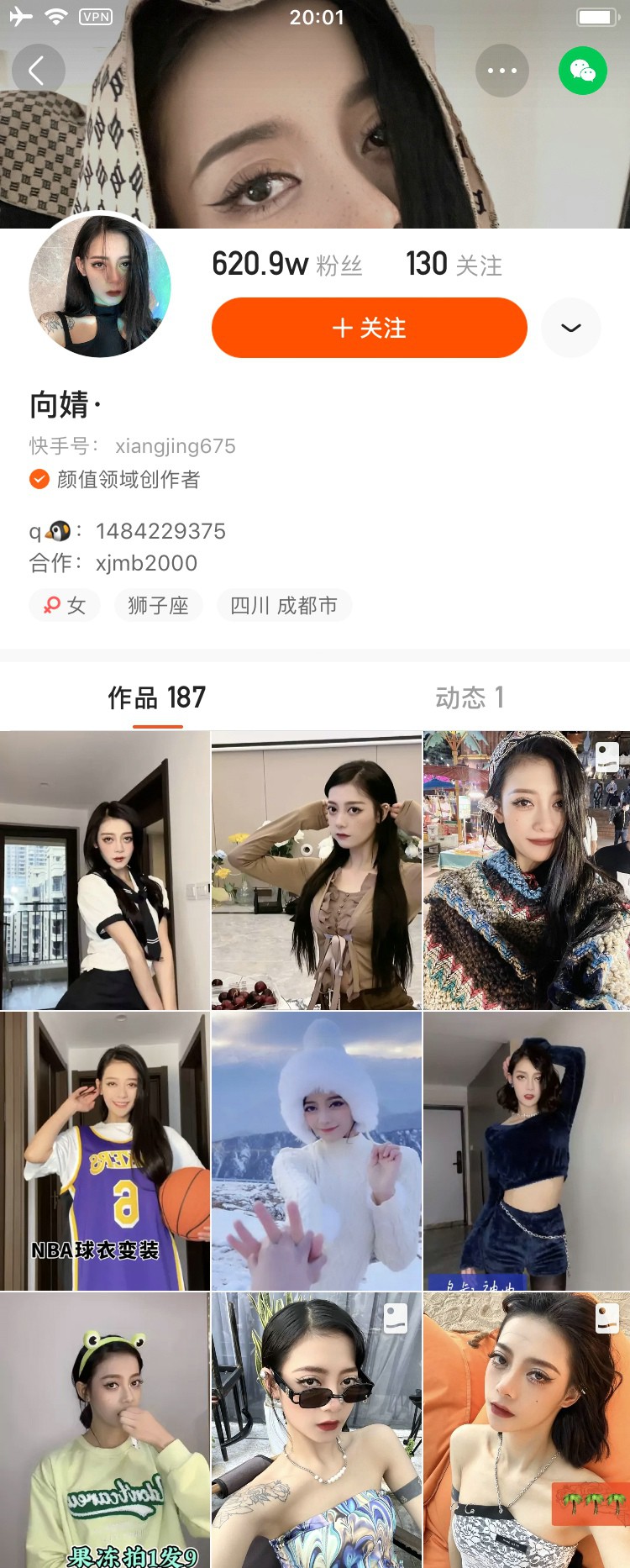Screen dimensions: 630x1568
Task: Open the green frog headband video
Action: [105, 1429]
